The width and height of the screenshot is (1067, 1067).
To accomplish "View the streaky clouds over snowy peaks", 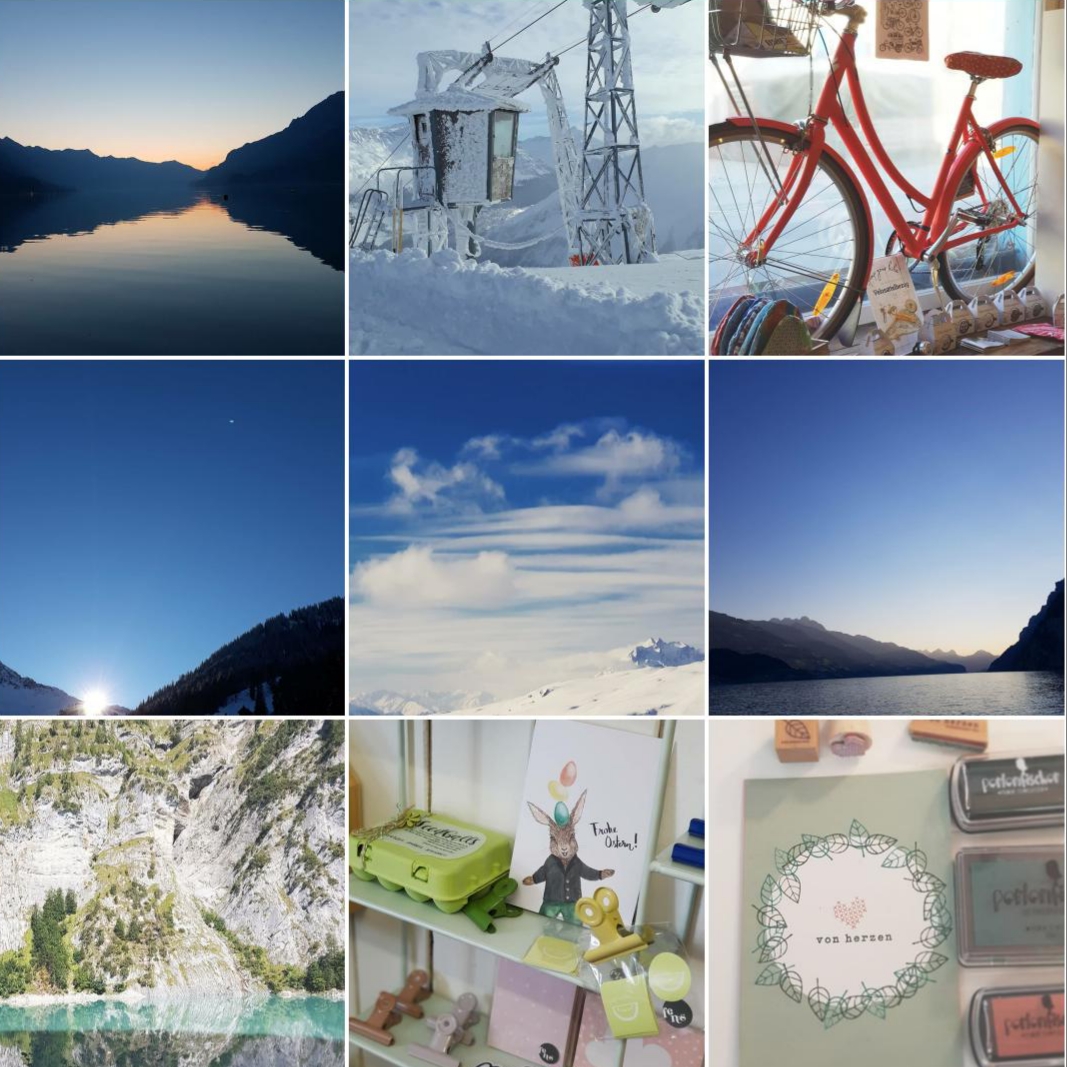I will click(526, 537).
